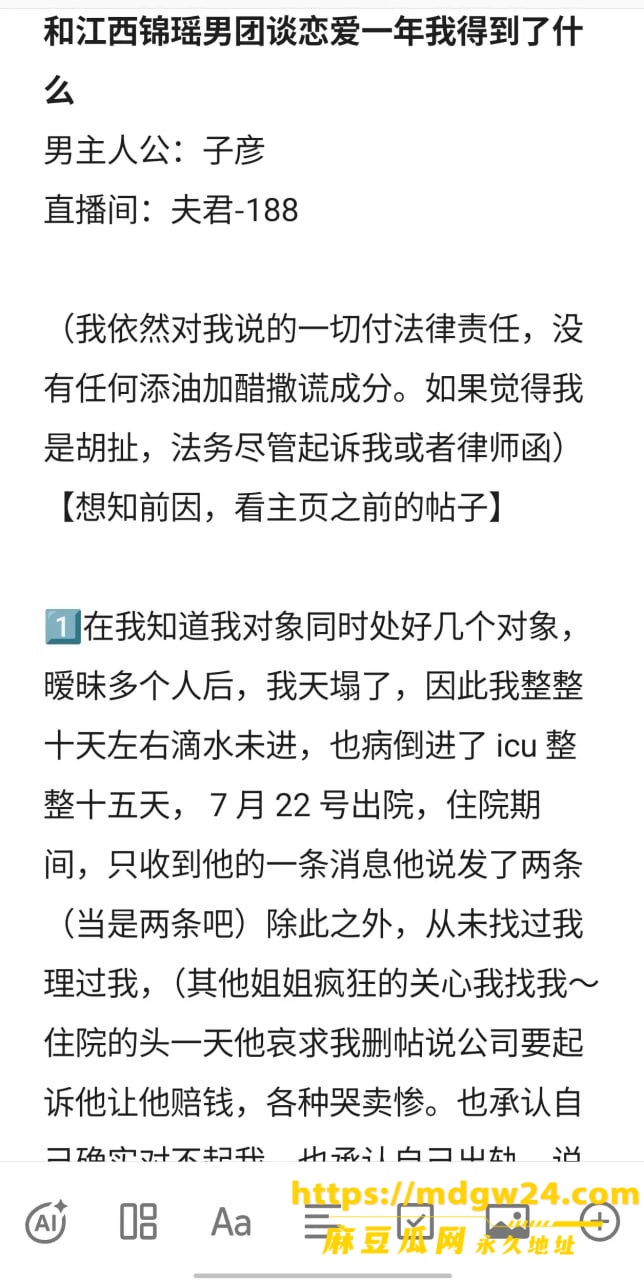Tap the paragraph alignment icon

click(321, 1221)
